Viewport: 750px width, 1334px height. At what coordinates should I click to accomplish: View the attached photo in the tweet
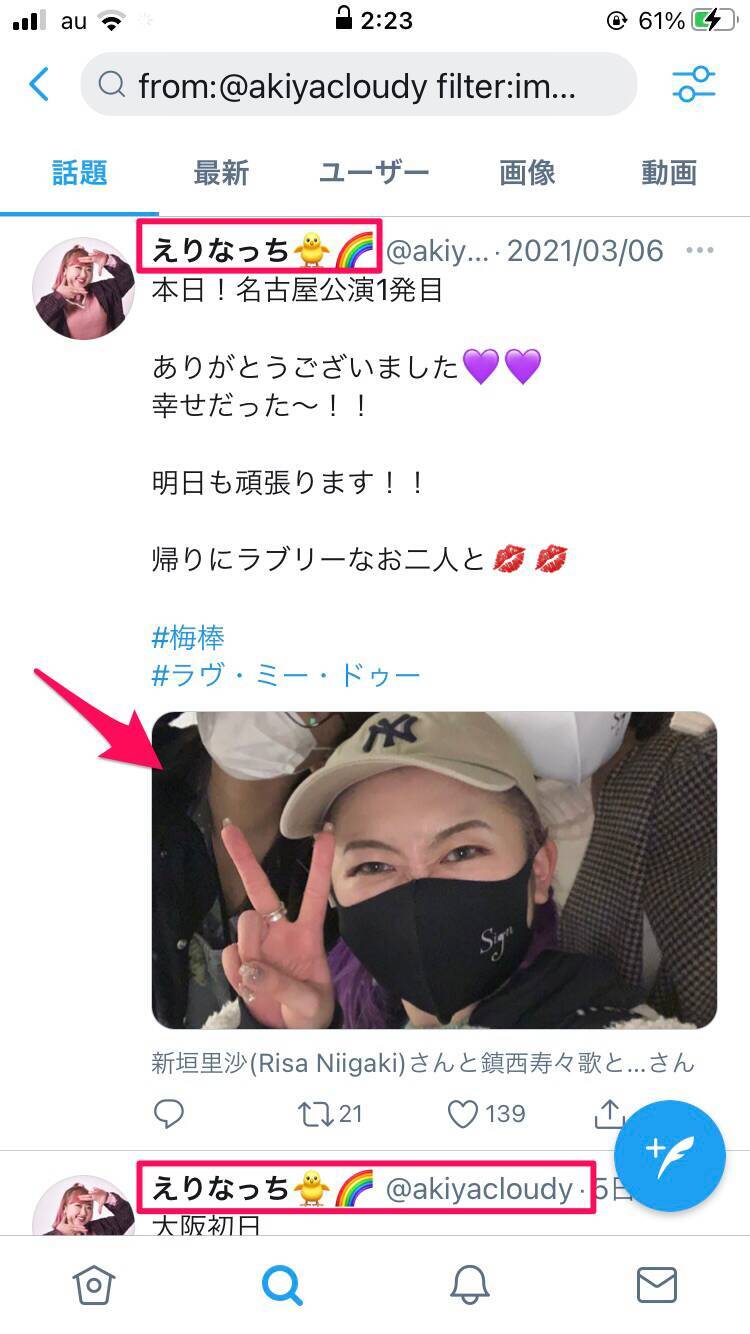(434, 870)
